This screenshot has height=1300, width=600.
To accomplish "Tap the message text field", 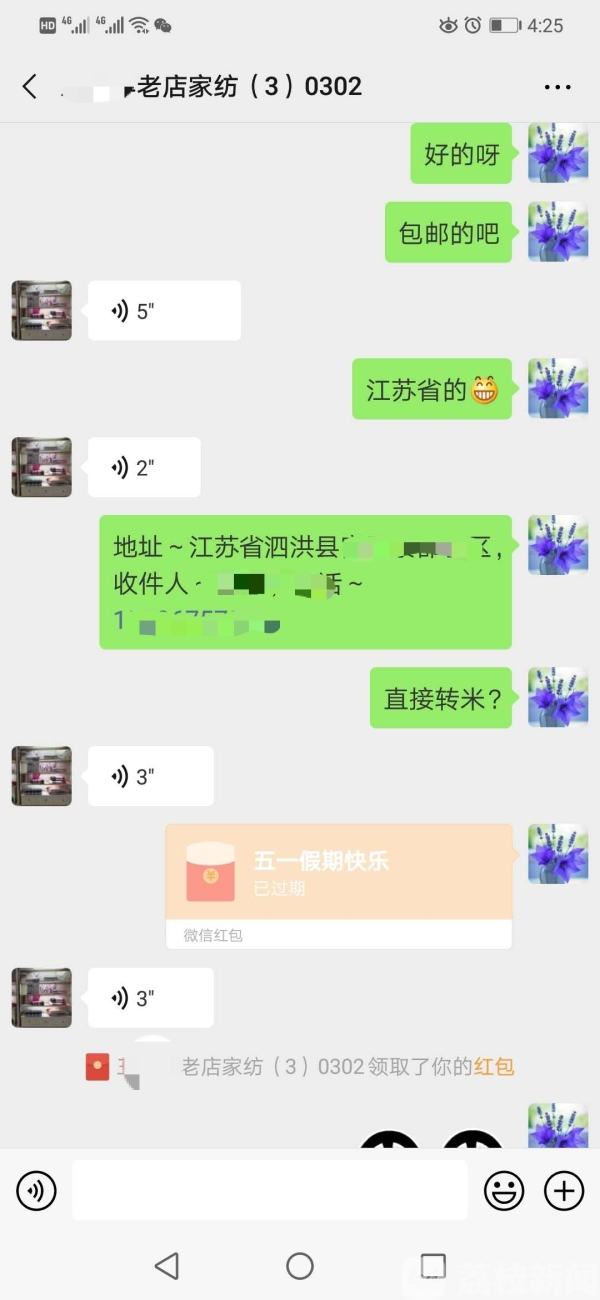I will click(269, 1190).
